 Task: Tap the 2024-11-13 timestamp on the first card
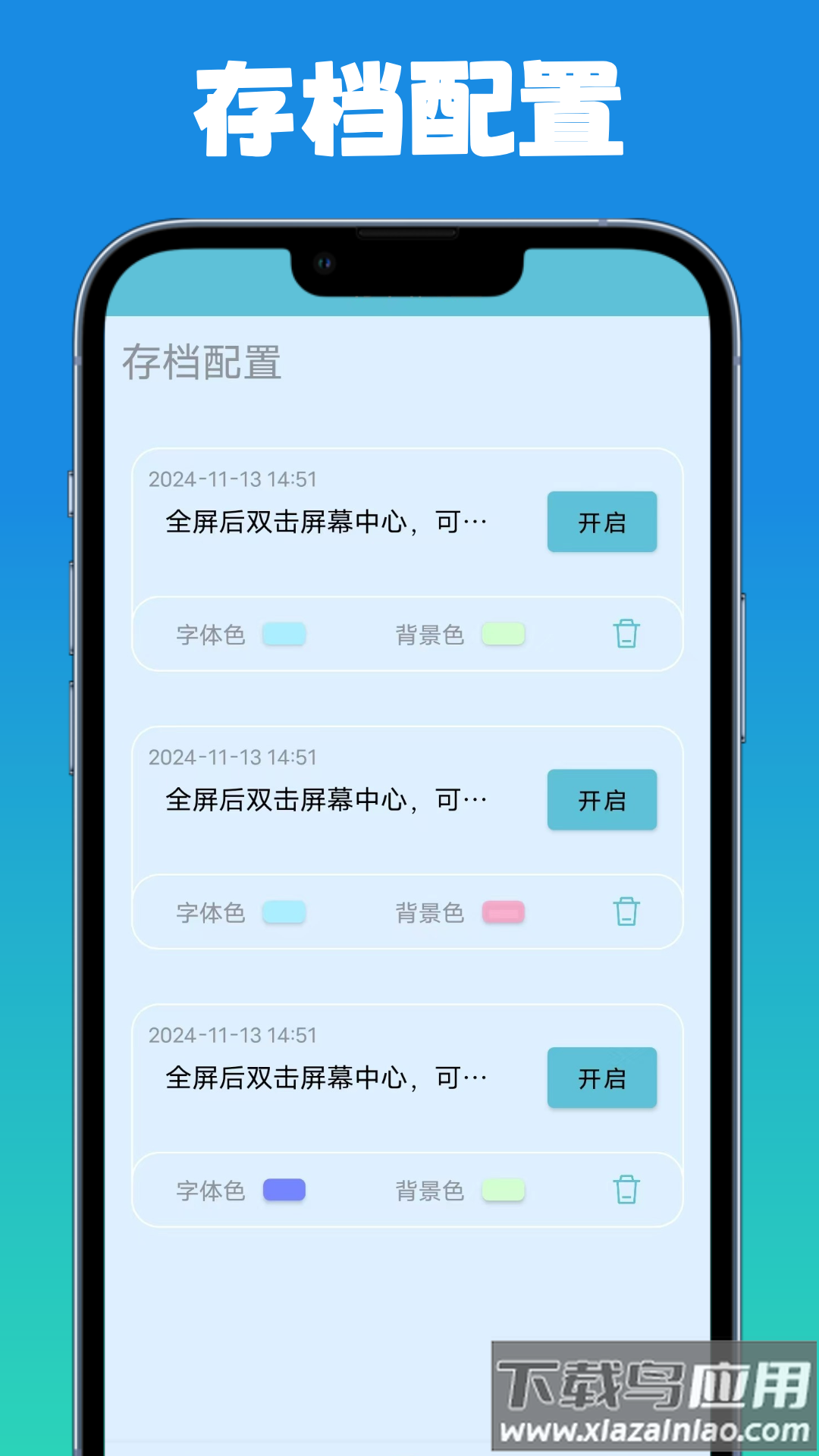click(x=232, y=480)
